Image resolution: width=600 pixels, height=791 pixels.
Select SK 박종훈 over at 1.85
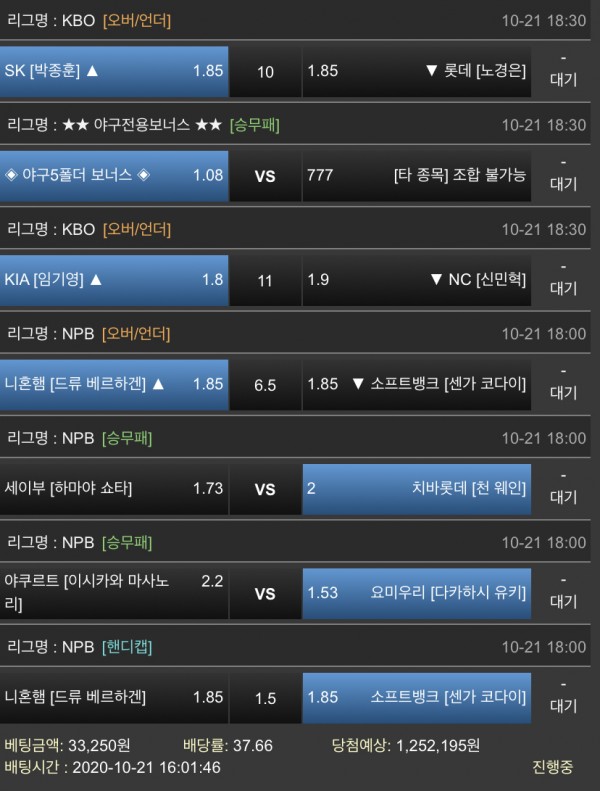point(114,71)
